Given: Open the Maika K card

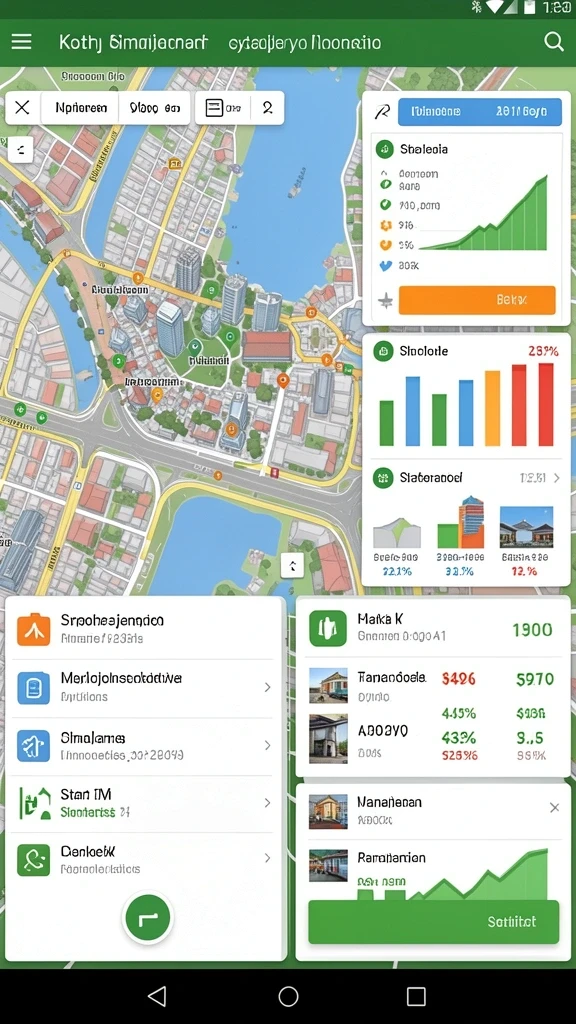Looking at the screenshot, I should 433,629.
